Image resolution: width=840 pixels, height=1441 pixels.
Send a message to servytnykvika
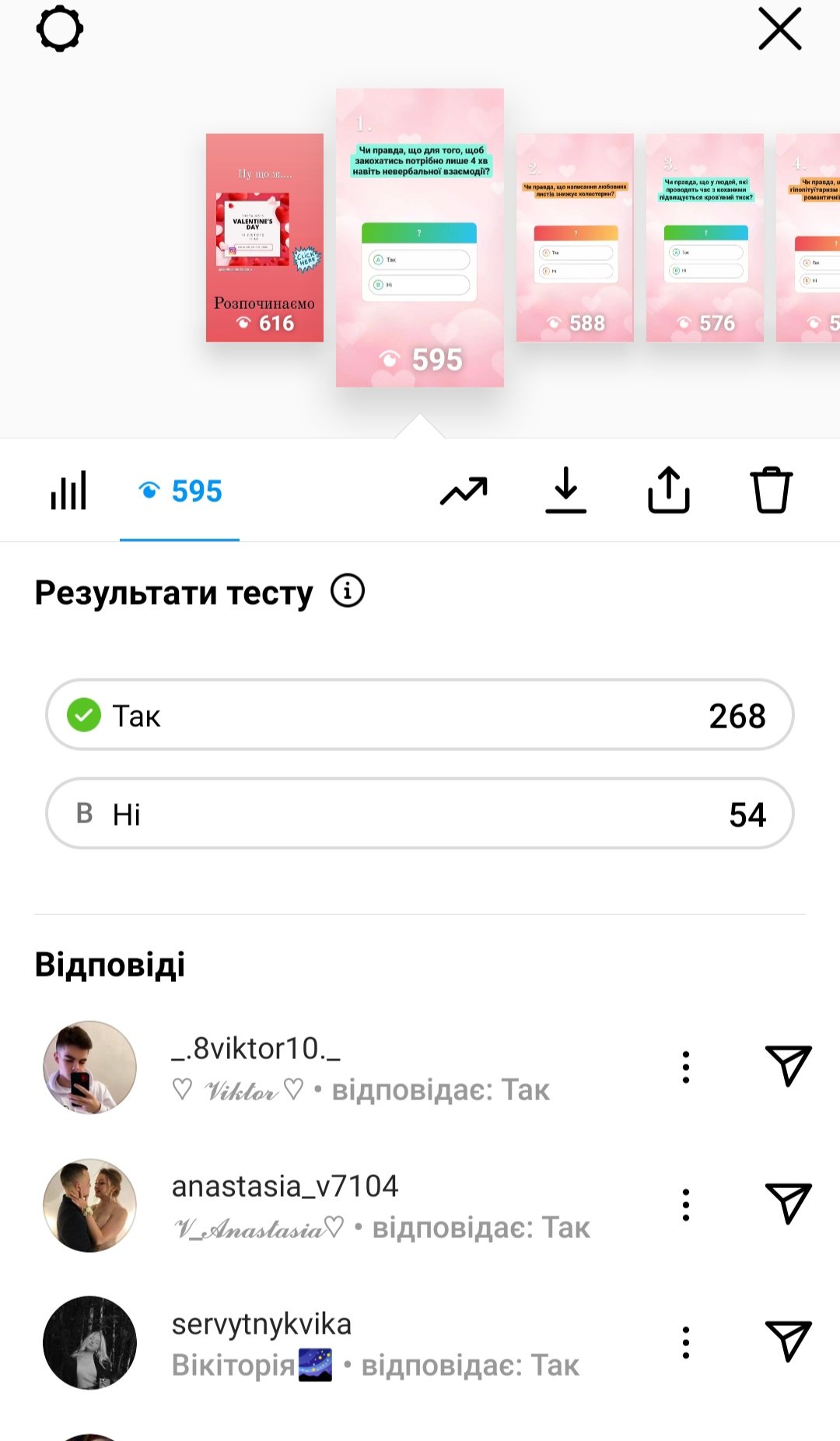(x=788, y=1341)
